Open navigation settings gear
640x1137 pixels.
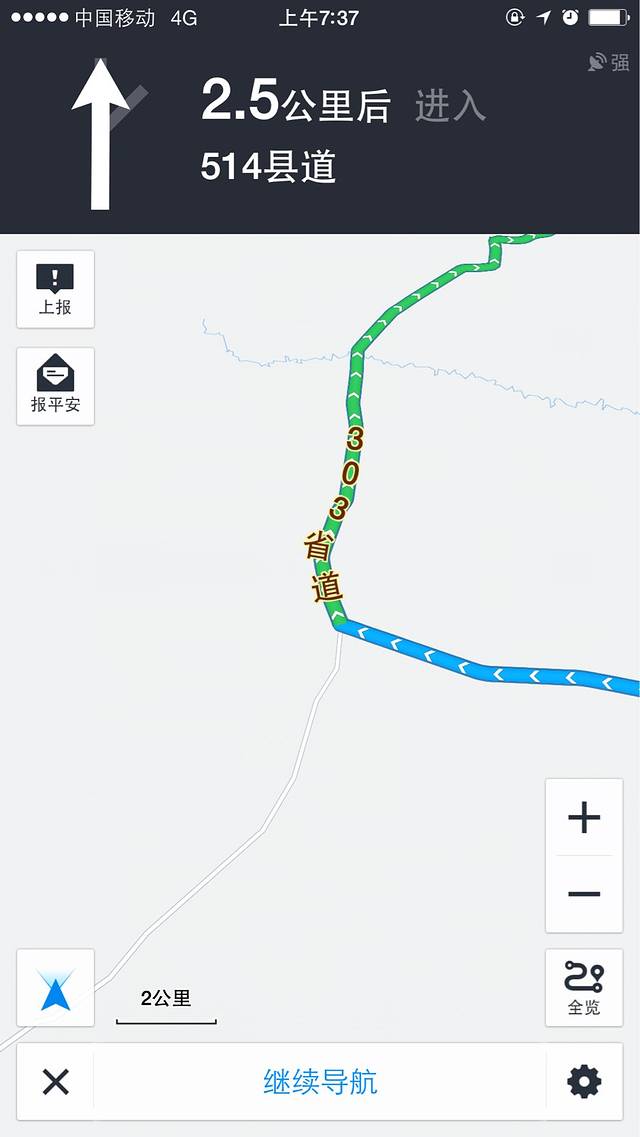click(584, 1081)
